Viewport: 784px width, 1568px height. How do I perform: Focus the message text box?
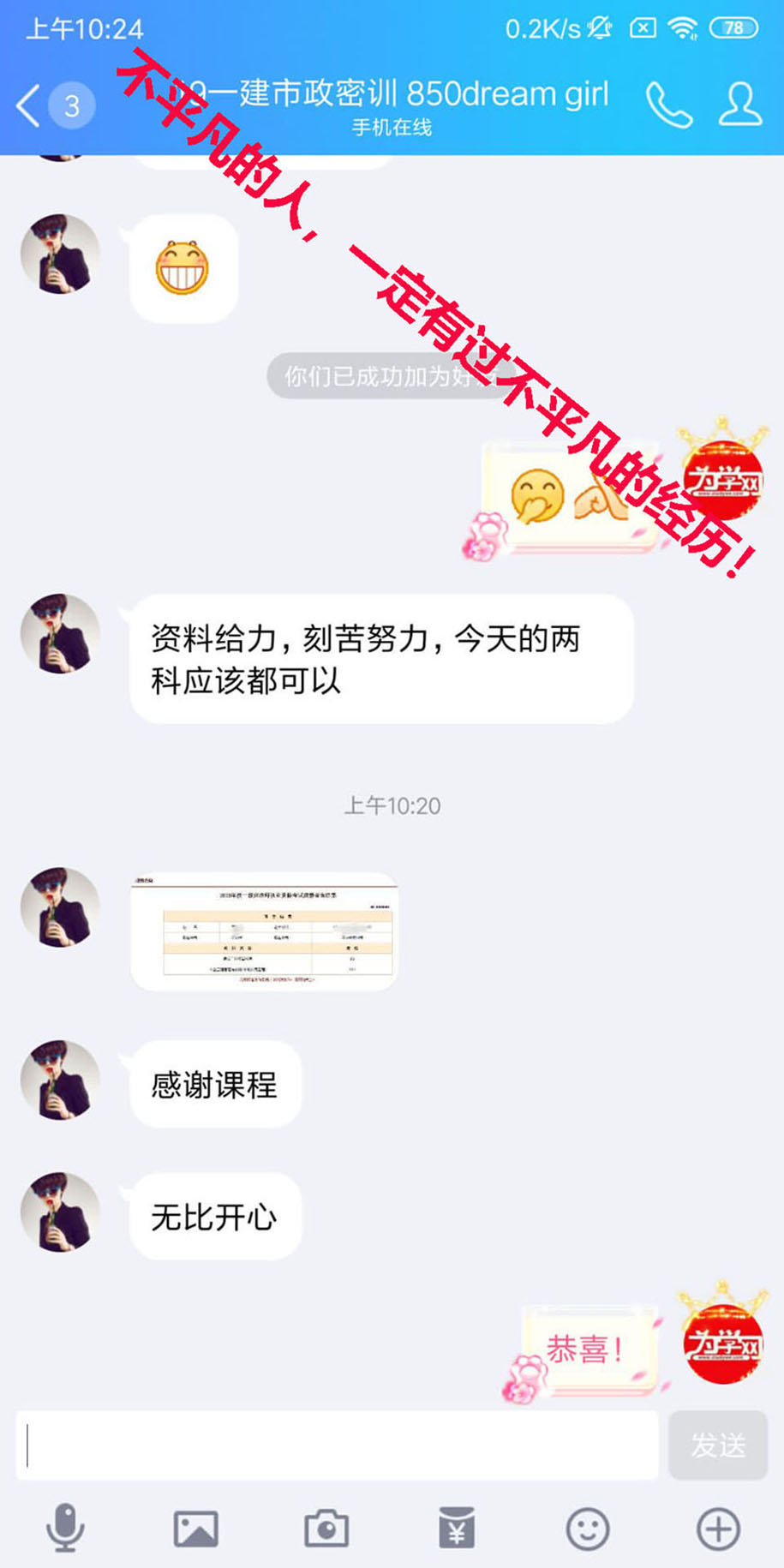point(337,1445)
